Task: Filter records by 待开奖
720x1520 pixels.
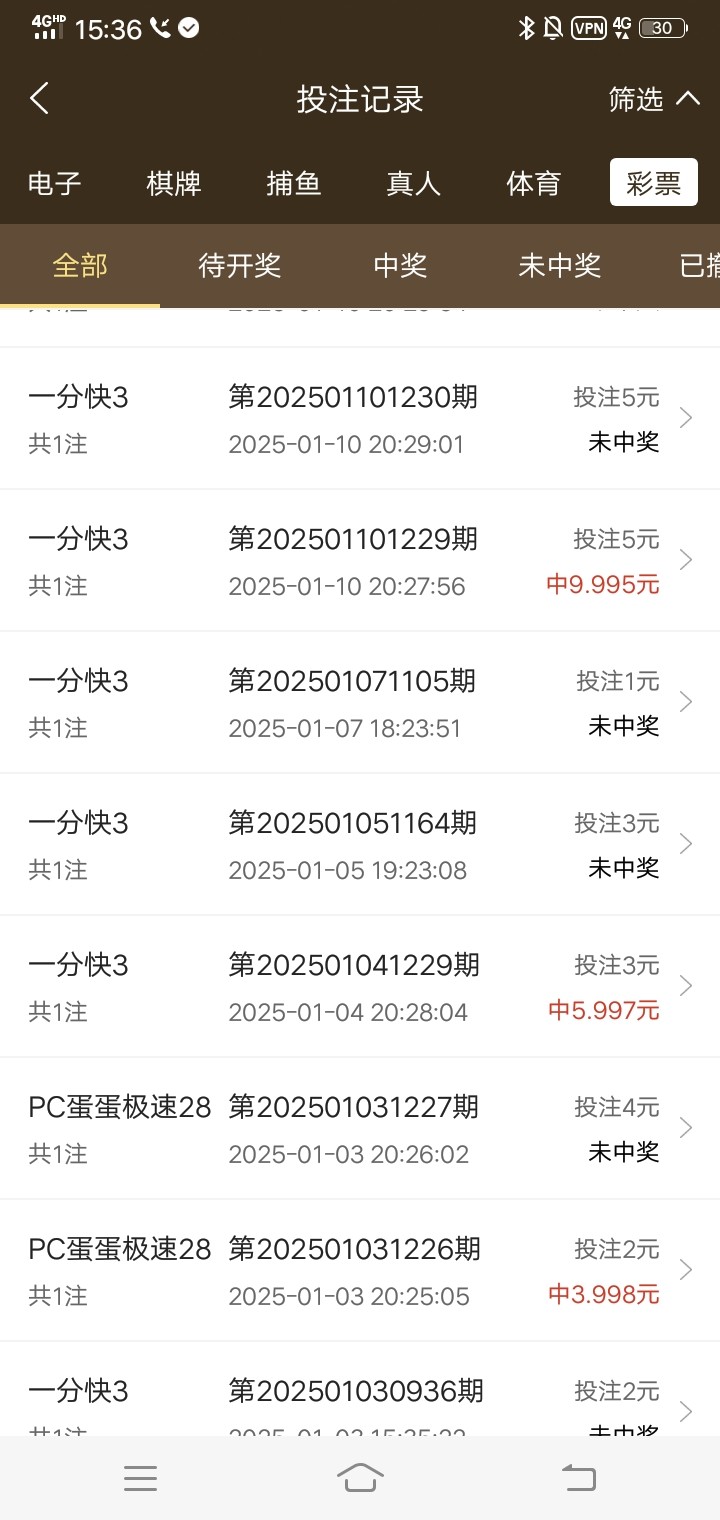Action: (240, 265)
